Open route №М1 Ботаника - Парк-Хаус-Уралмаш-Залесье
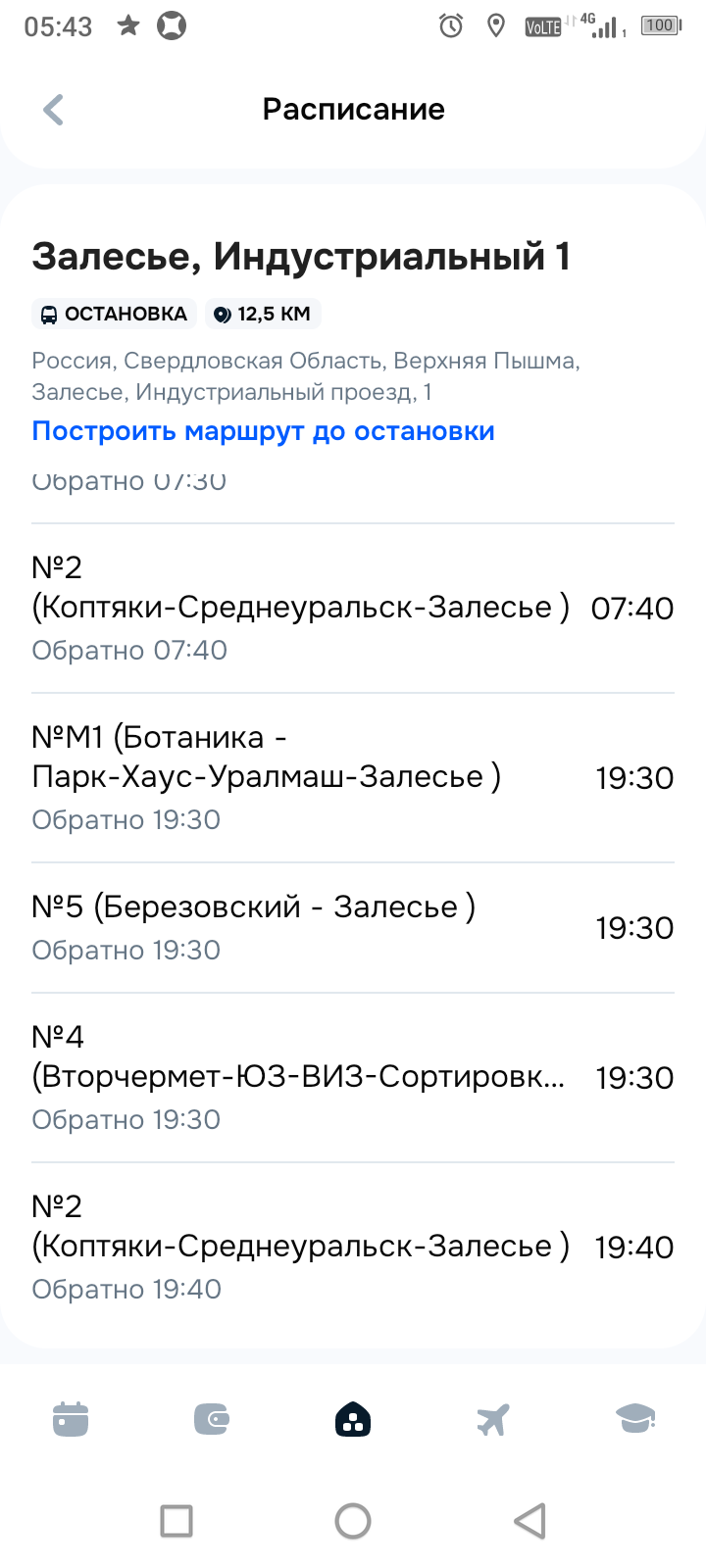The width and height of the screenshot is (706, 1568). (353, 777)
